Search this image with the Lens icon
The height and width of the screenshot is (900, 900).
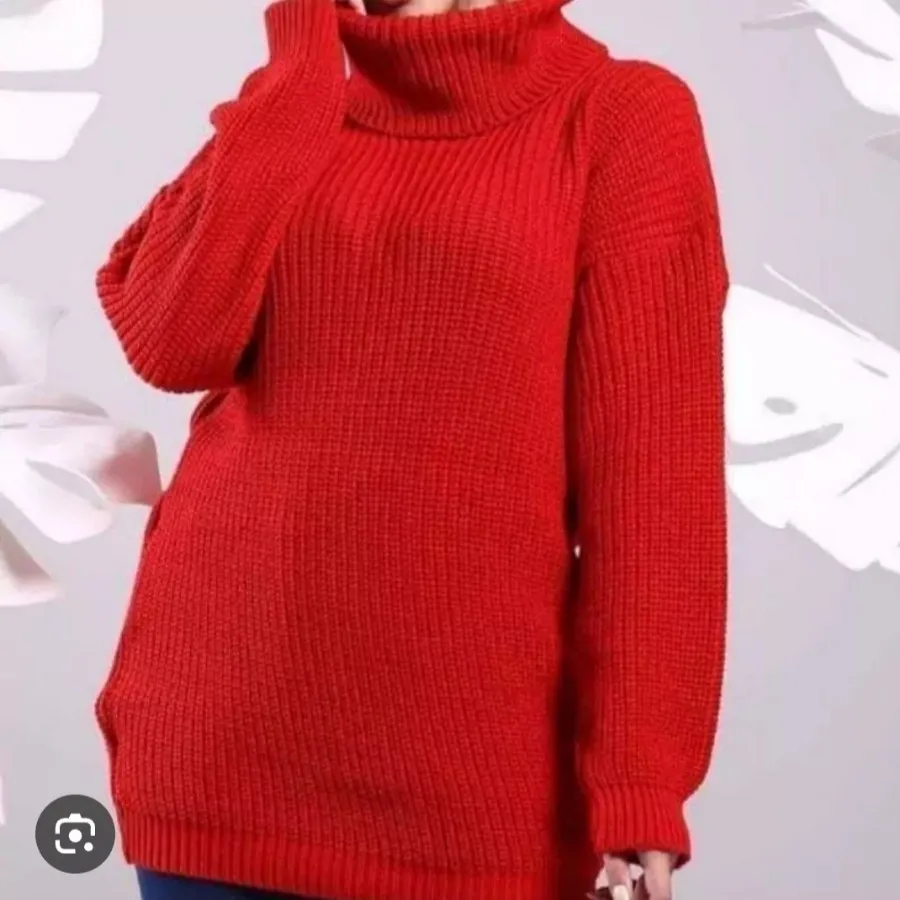pos(75,833)
